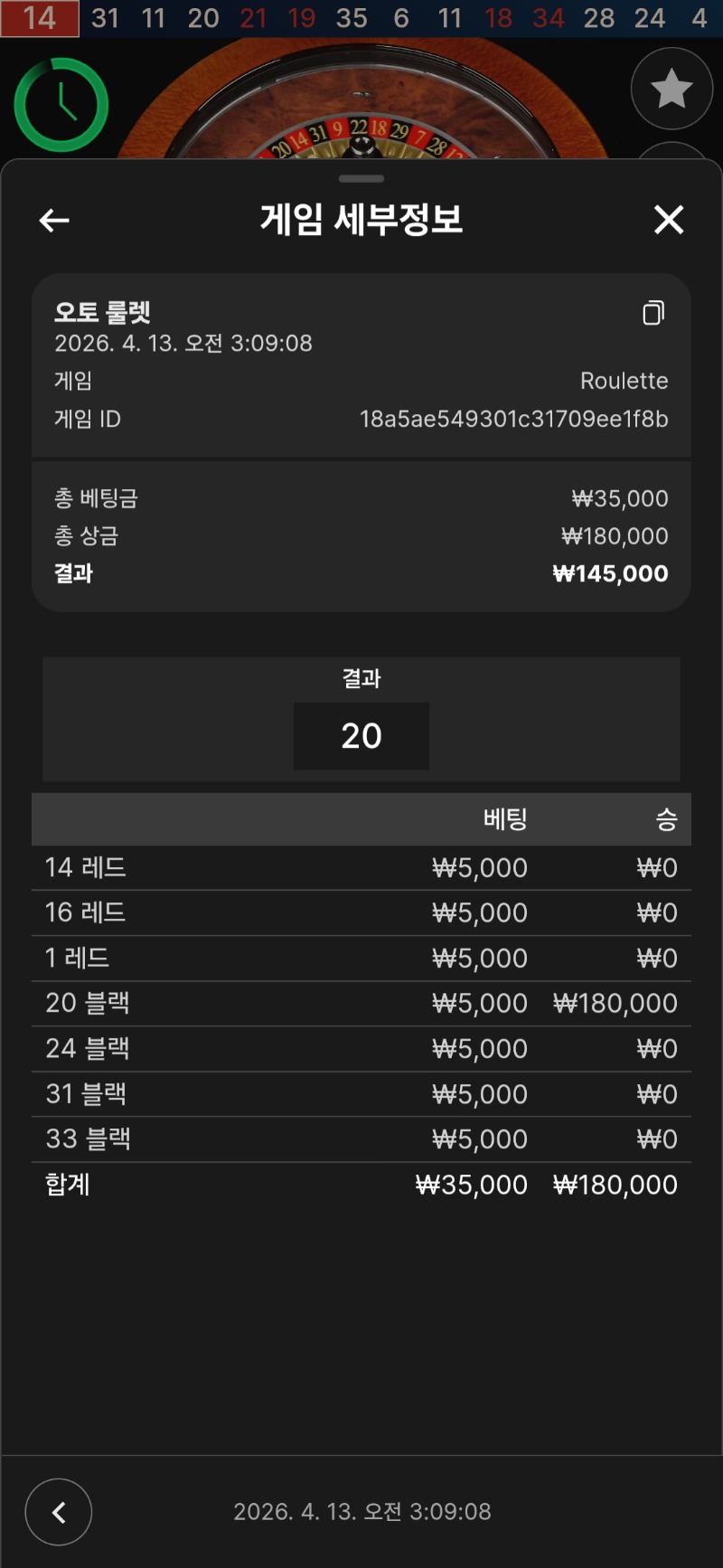Viewport: 723px width, 1568px height.
Task: Close the game details panel
Action: (x=669, y=219)
